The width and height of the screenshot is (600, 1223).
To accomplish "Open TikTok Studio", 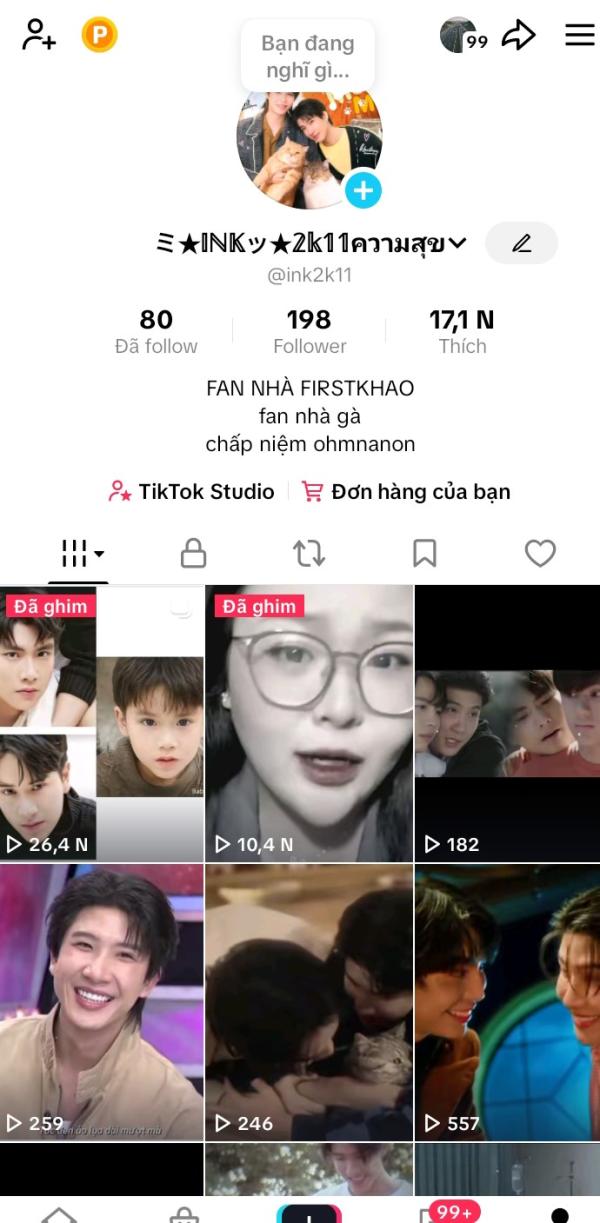I will pyautogui.click(x=192, y=491).
